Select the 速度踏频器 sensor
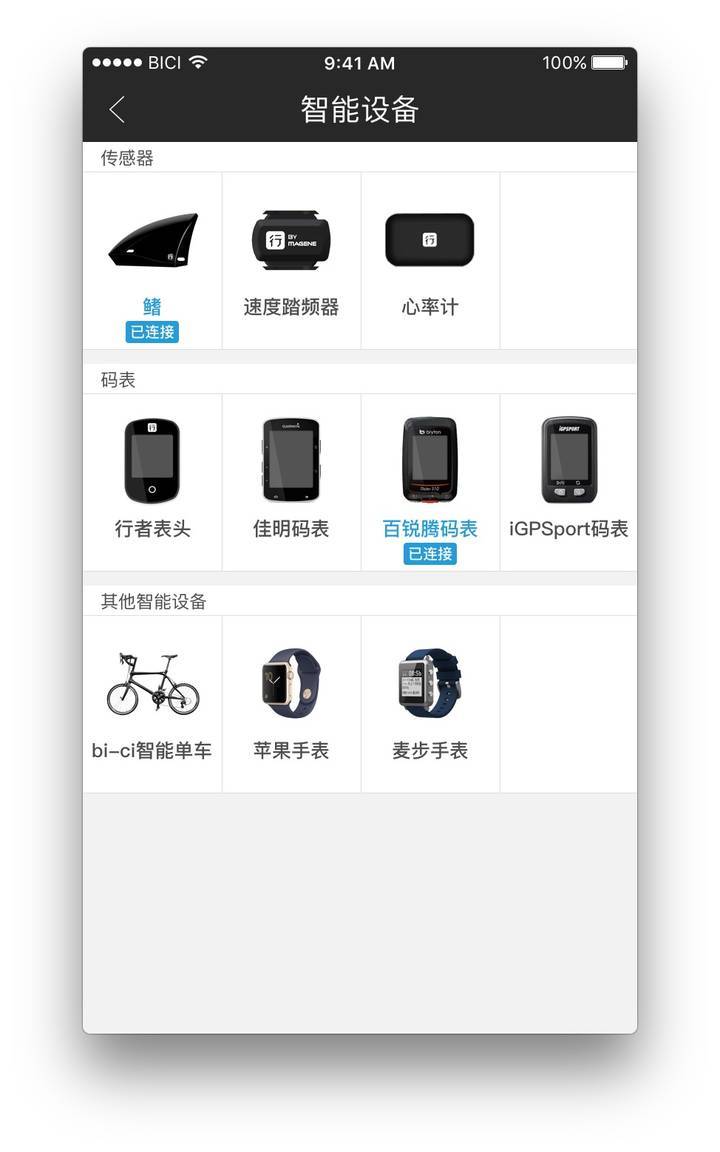Viewport: 720px width, 1152px height. [291, 261]
